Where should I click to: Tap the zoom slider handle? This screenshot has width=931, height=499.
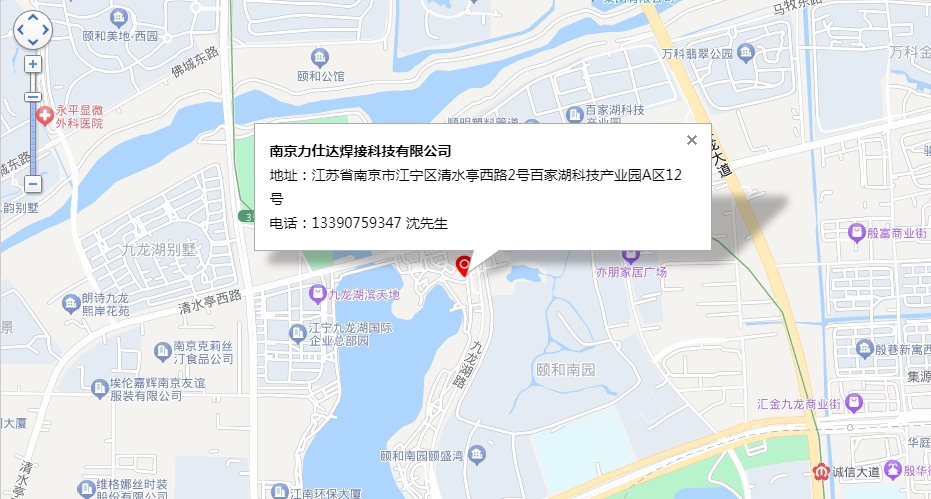pyautogui.click(x=33, y=97)
